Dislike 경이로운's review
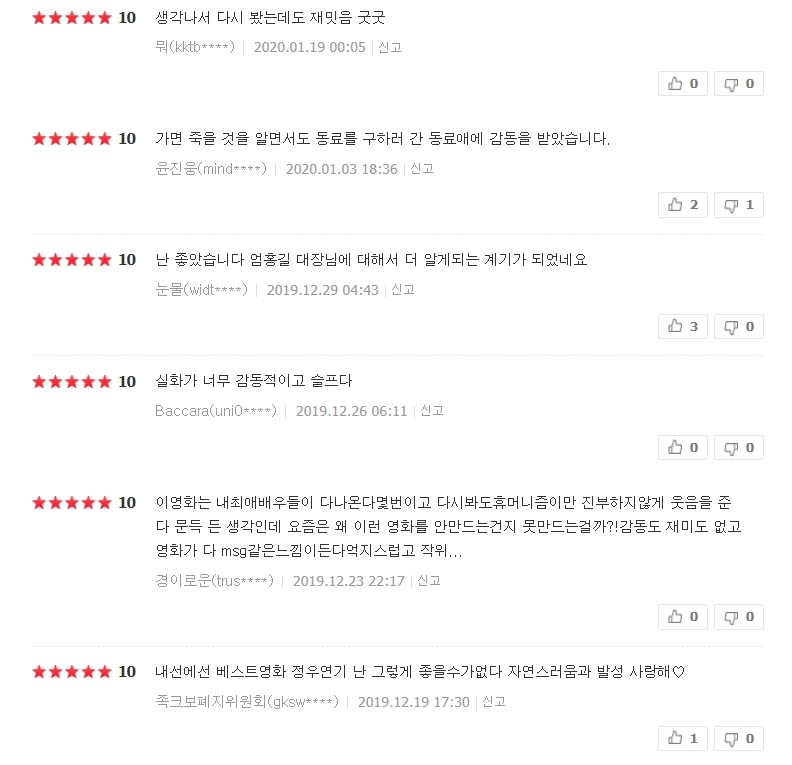Viewport: 792px width, 765px height. pos(739,617)
